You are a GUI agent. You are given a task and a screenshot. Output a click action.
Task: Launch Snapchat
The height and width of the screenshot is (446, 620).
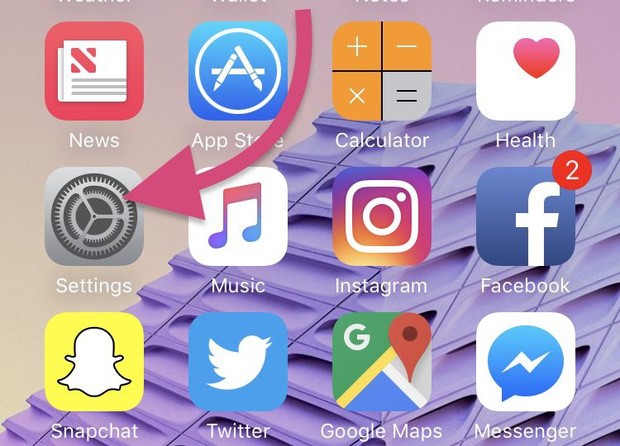[94, 362]
